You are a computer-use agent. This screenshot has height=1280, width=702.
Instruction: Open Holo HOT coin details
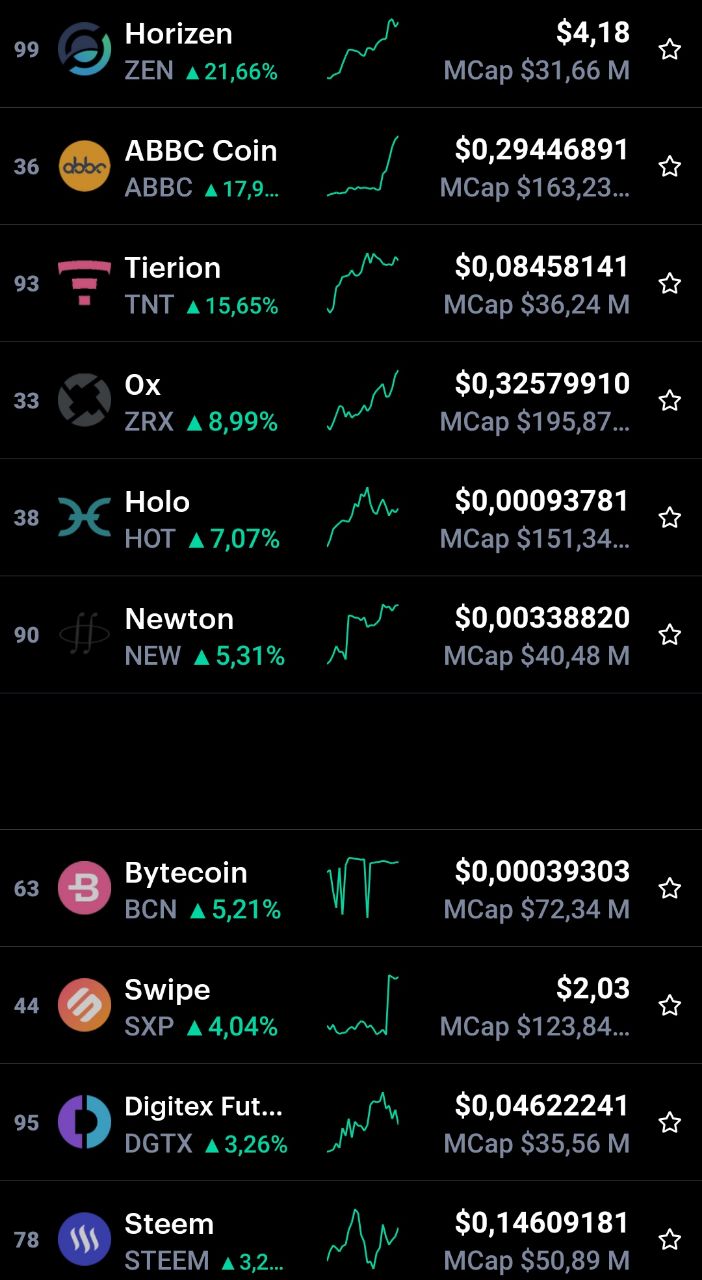click(351, 517)
